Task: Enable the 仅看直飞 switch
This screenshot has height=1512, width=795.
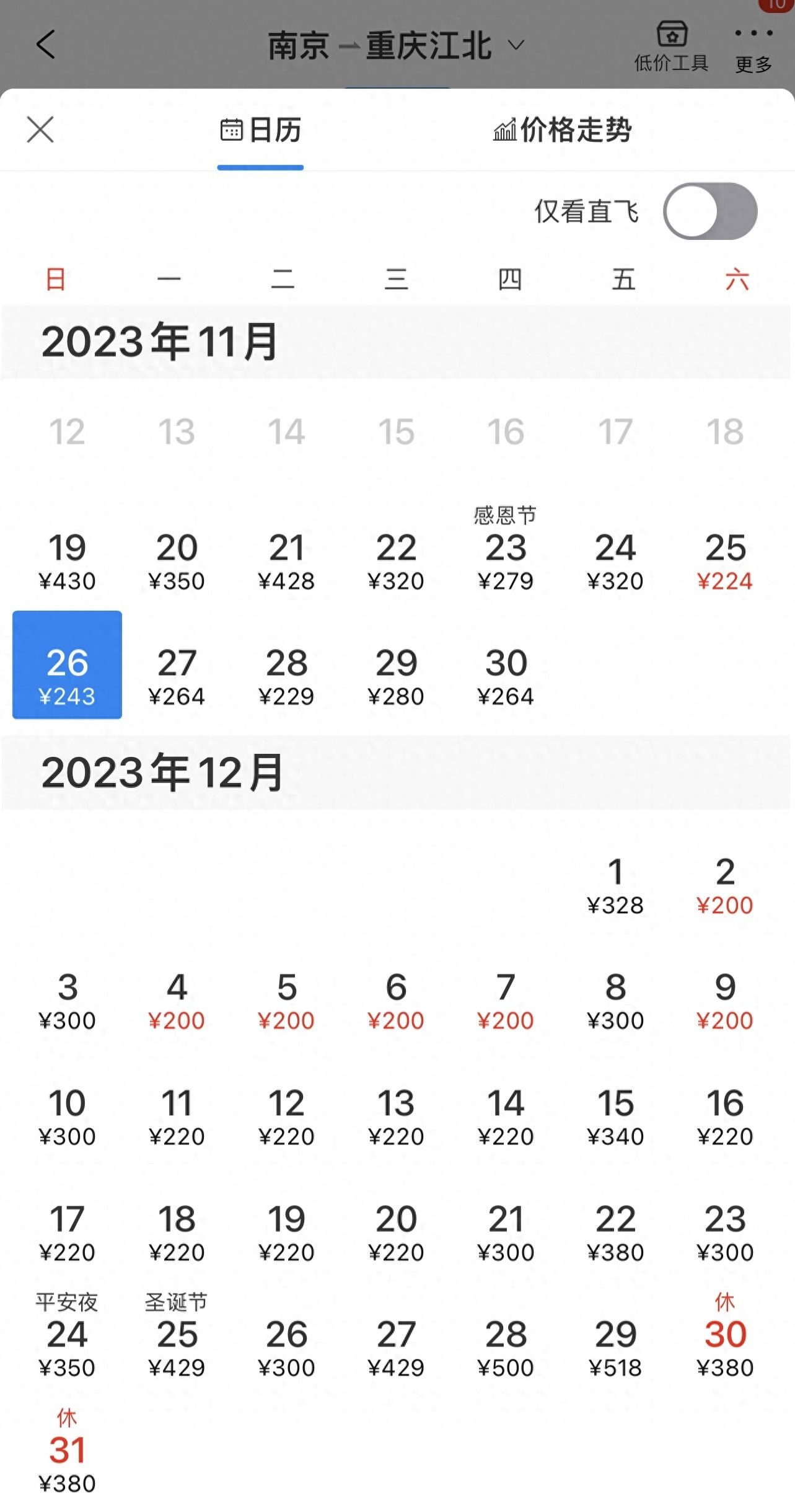Action: click(709, 211)
